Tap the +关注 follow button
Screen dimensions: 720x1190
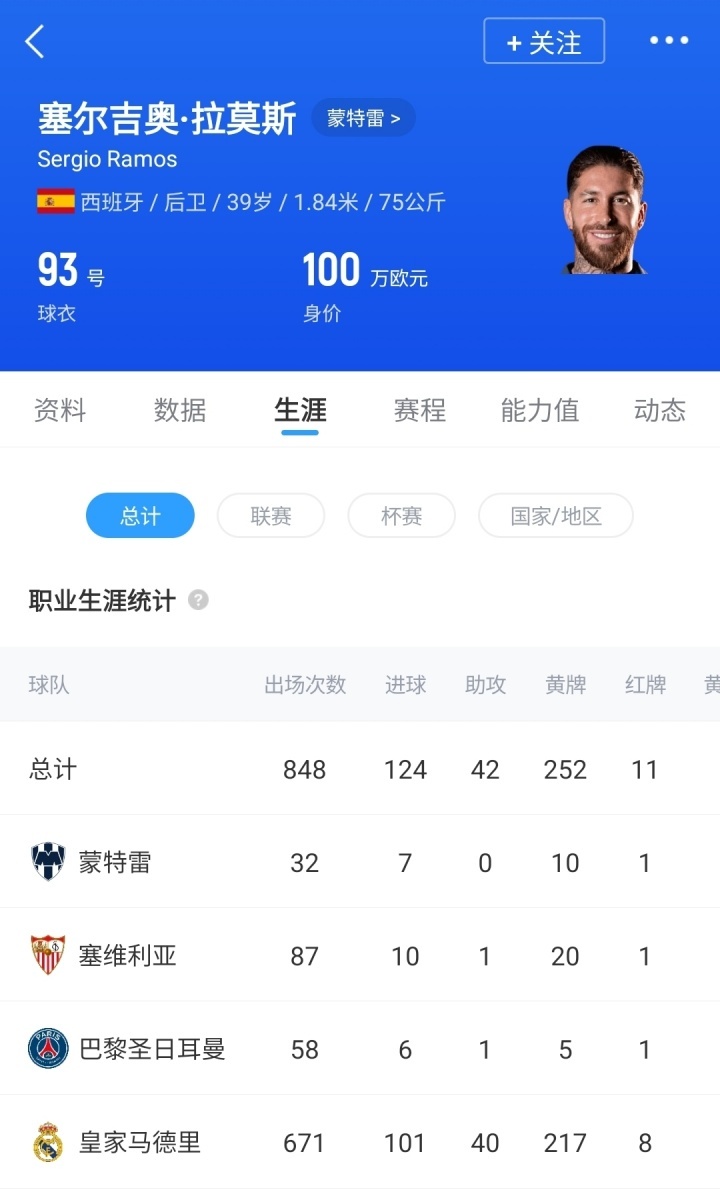pyautogui.click(x=544, y=41)
